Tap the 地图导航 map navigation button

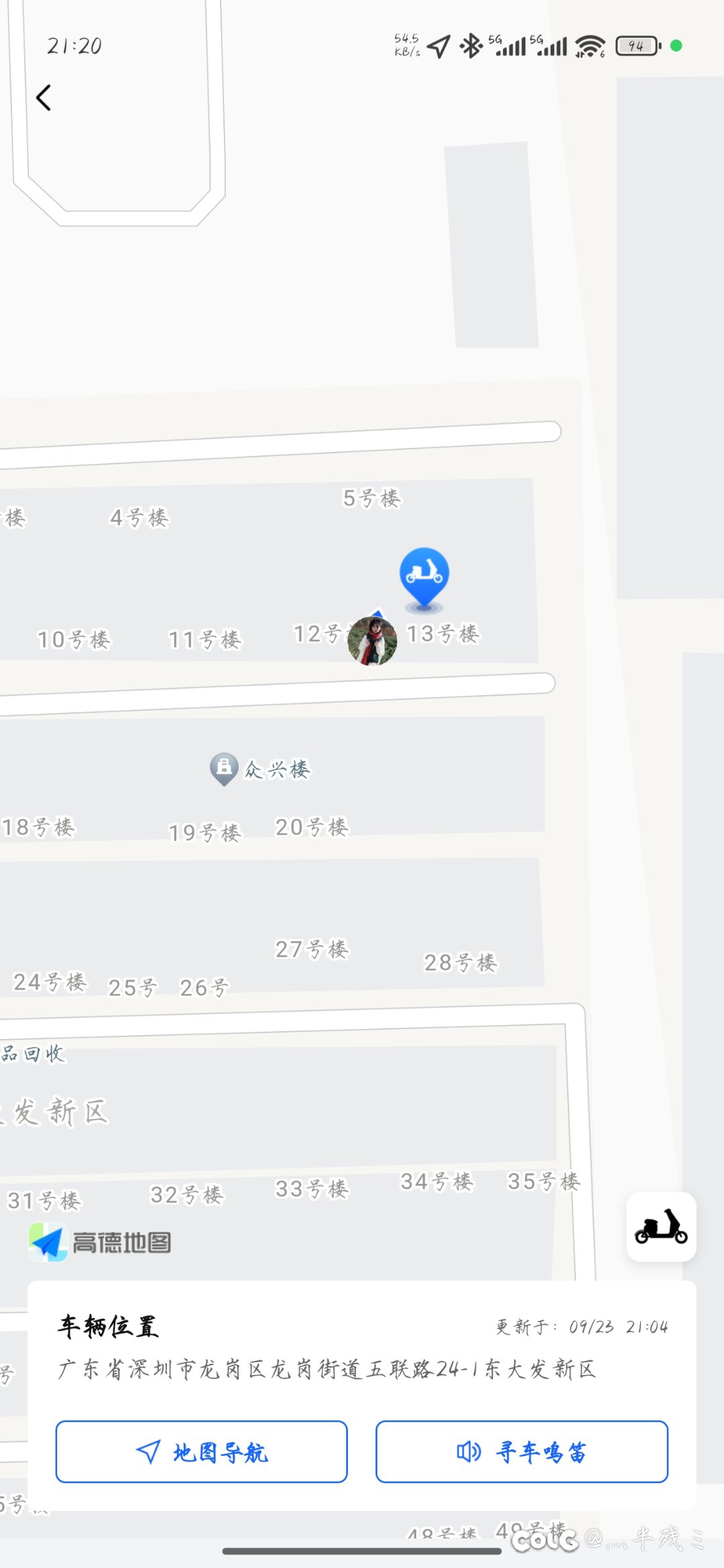tap(201, 1451)
